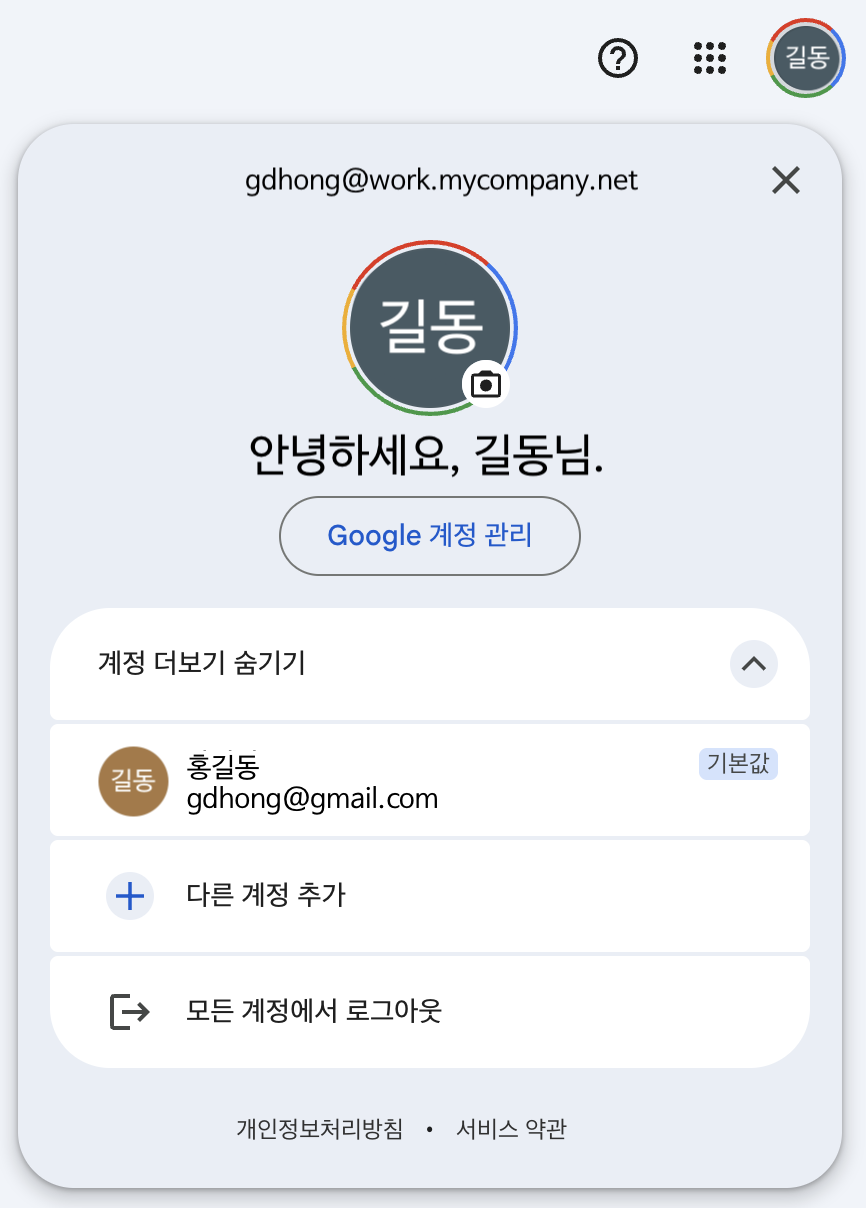Open Google 계정 관리

point(430,536)
